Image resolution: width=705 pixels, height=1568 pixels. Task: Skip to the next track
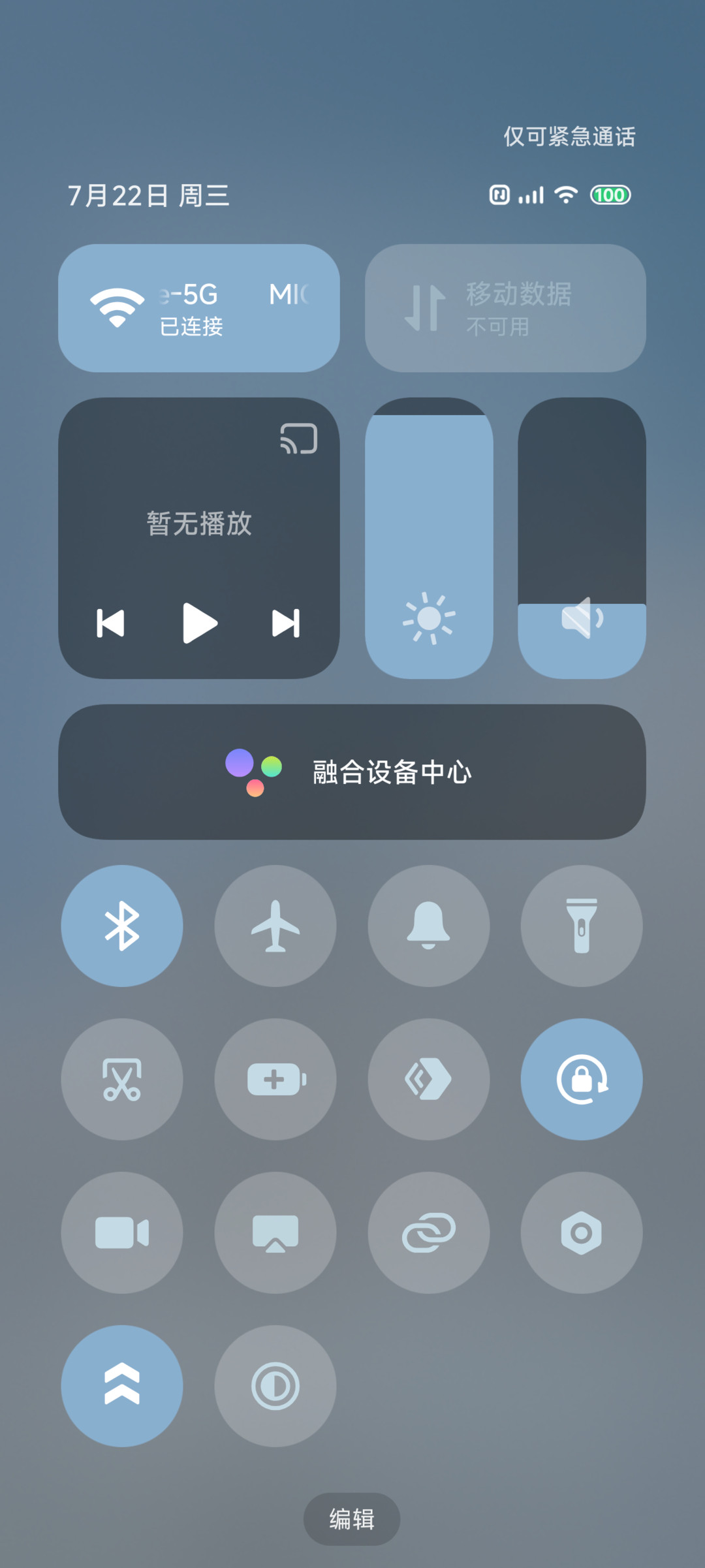(x=286, y=623)
